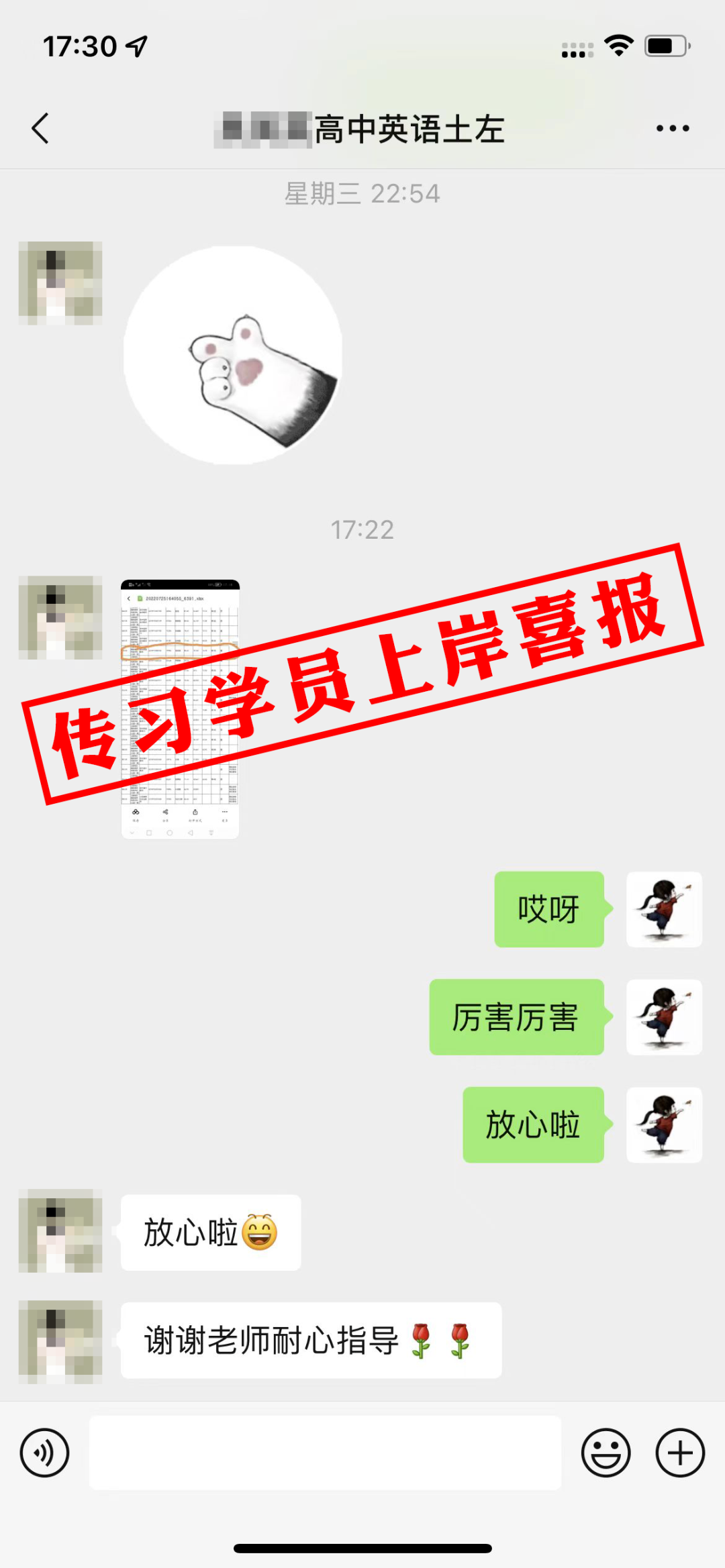Open own avatar beside 哎呀 message

(x=664, y=909)
